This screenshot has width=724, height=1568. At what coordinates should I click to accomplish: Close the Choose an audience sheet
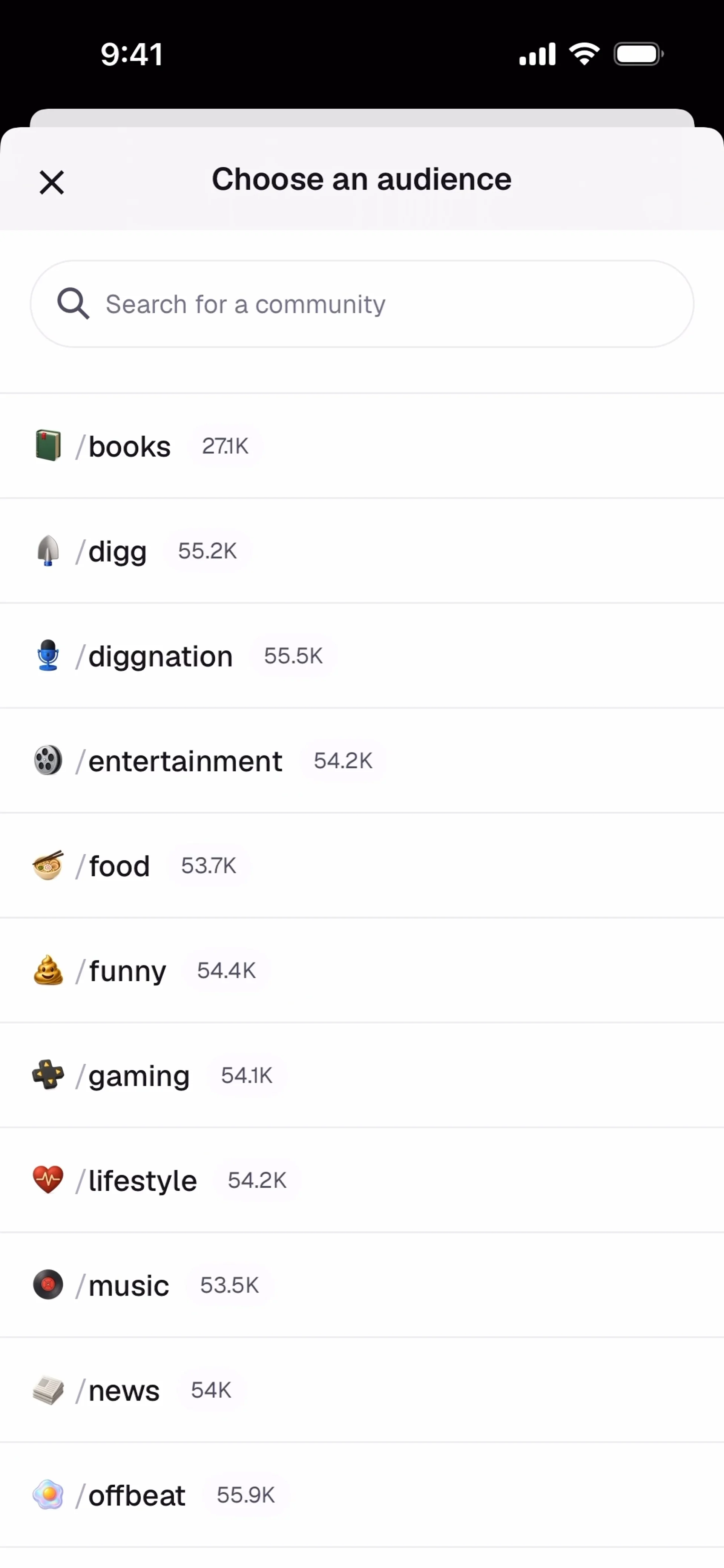(52, 182)
